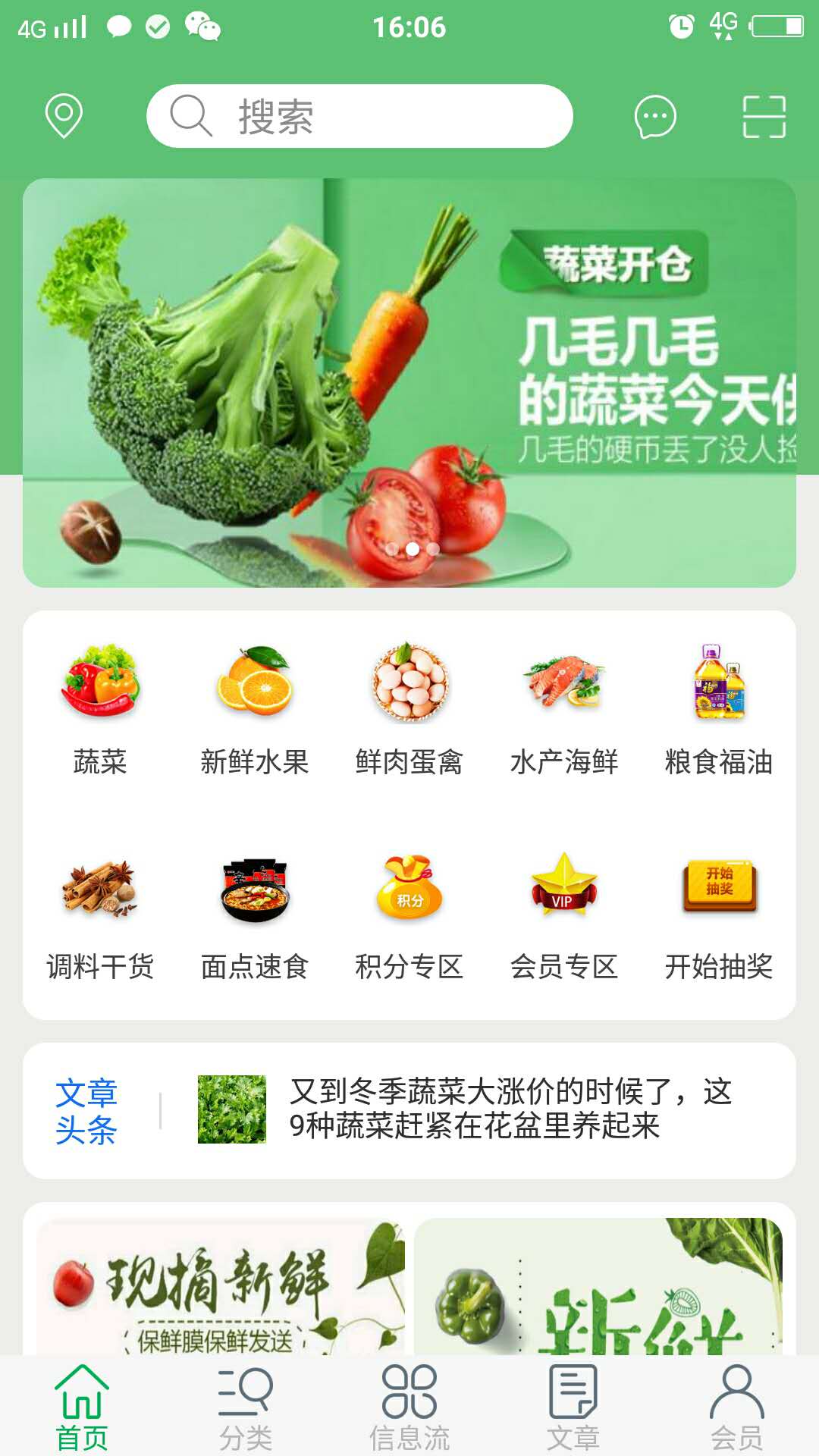The image size is (819, 1456).
Task: Switch to the 分类 classification tab
Action: 246,1410
